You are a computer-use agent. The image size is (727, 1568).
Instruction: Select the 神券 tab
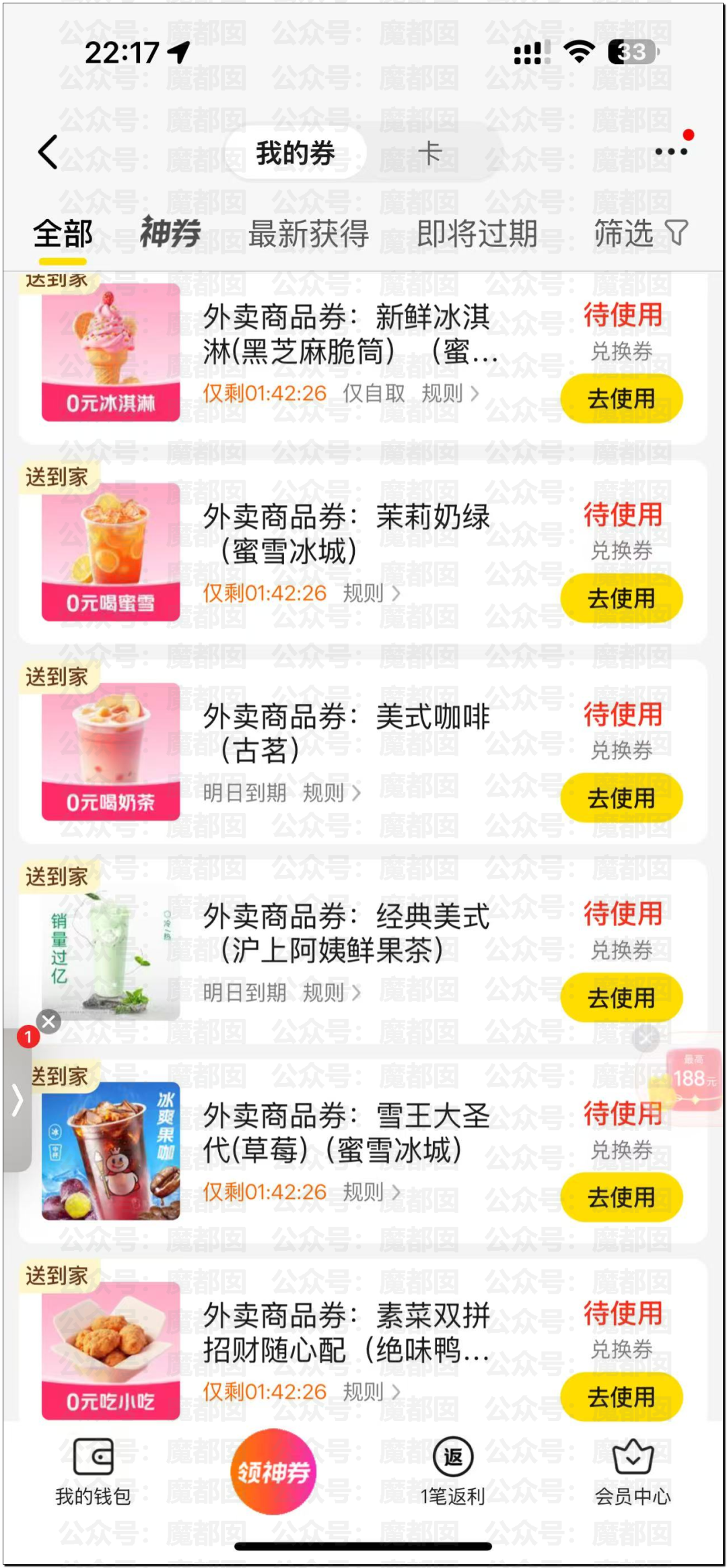click(x=170, y=234)
